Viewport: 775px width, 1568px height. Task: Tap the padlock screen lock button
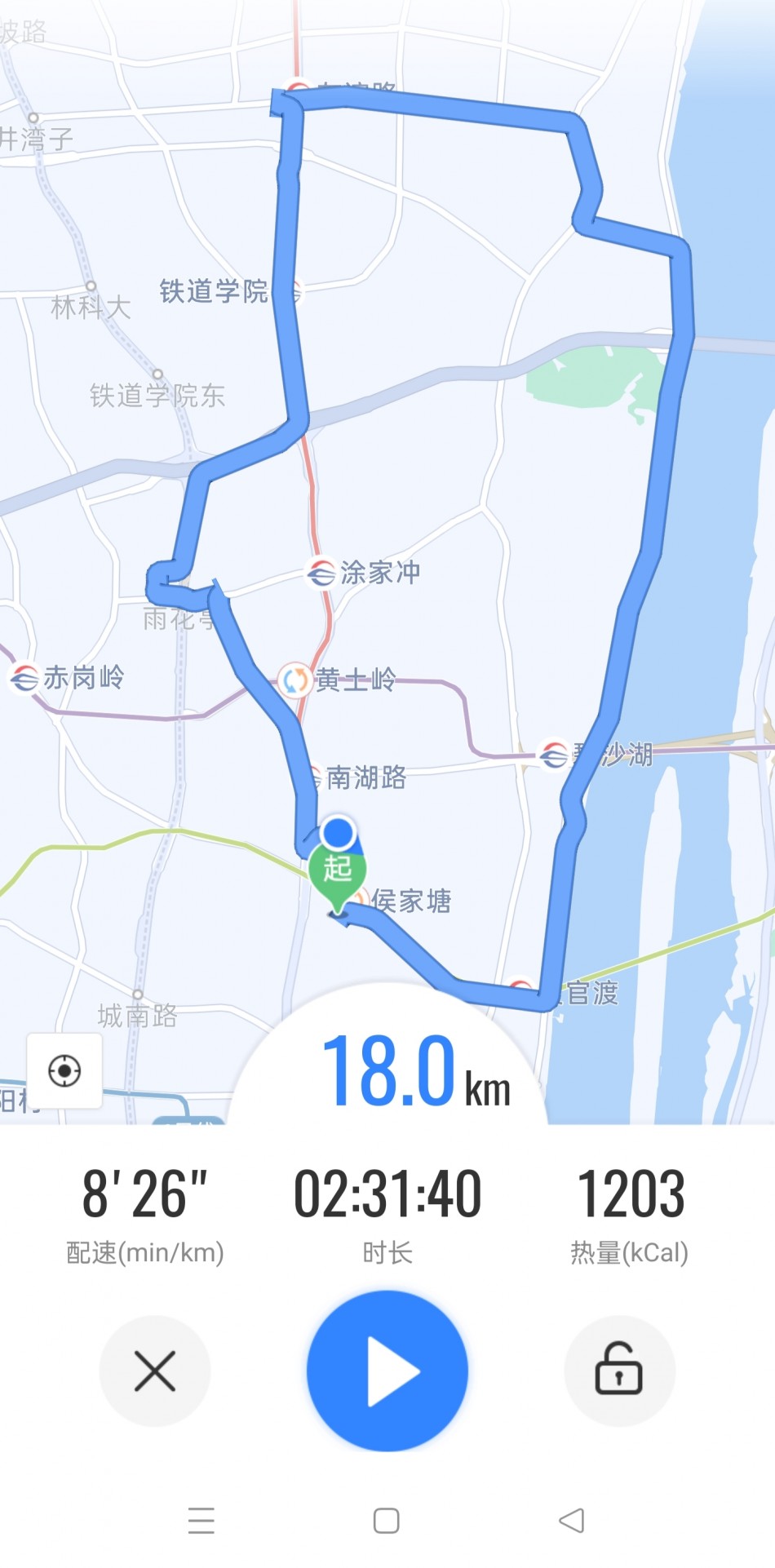click(619, 1371)
